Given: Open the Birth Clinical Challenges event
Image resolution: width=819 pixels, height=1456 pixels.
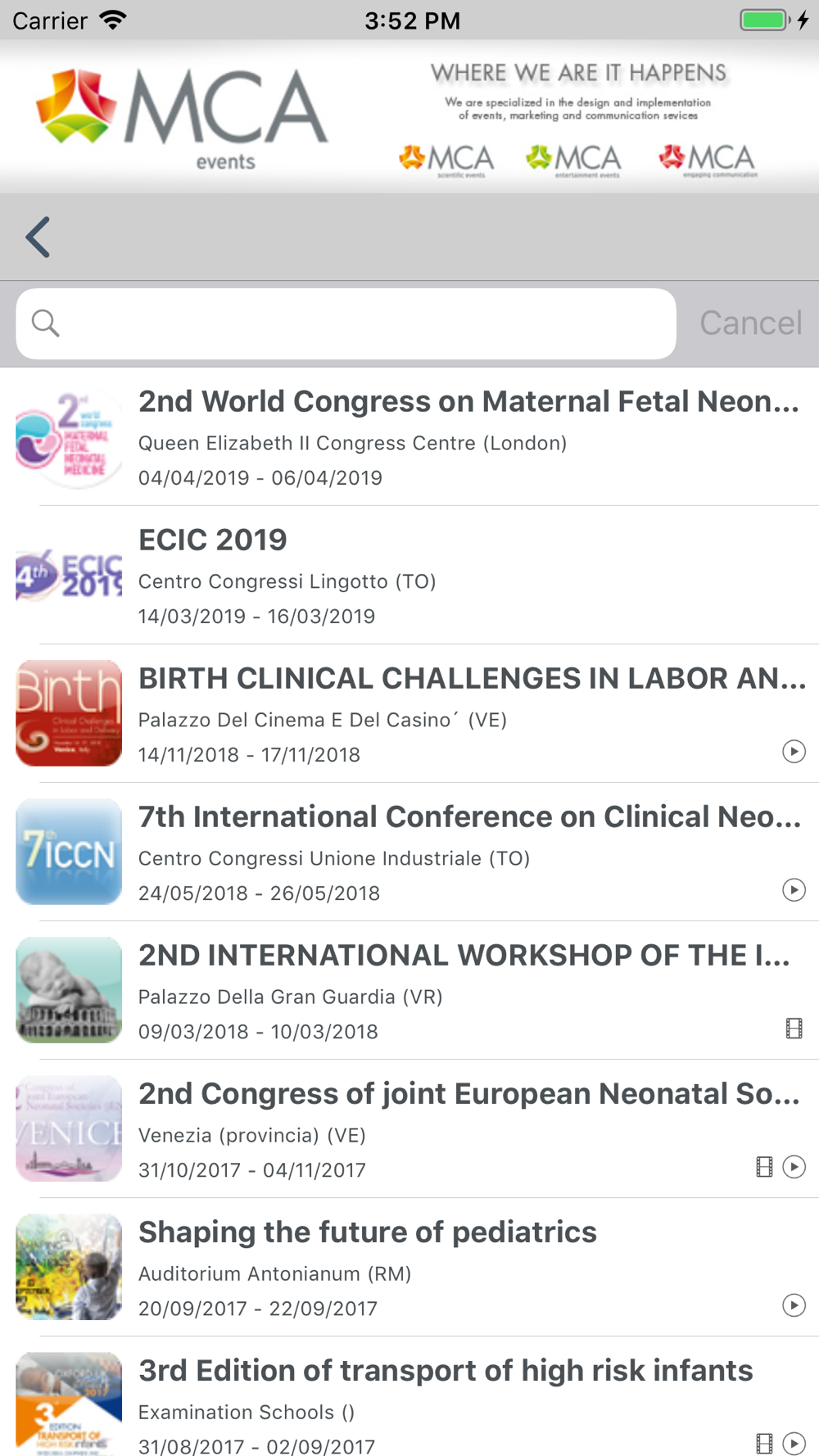Looking at the screenshot, I should [x=409, y=713].
